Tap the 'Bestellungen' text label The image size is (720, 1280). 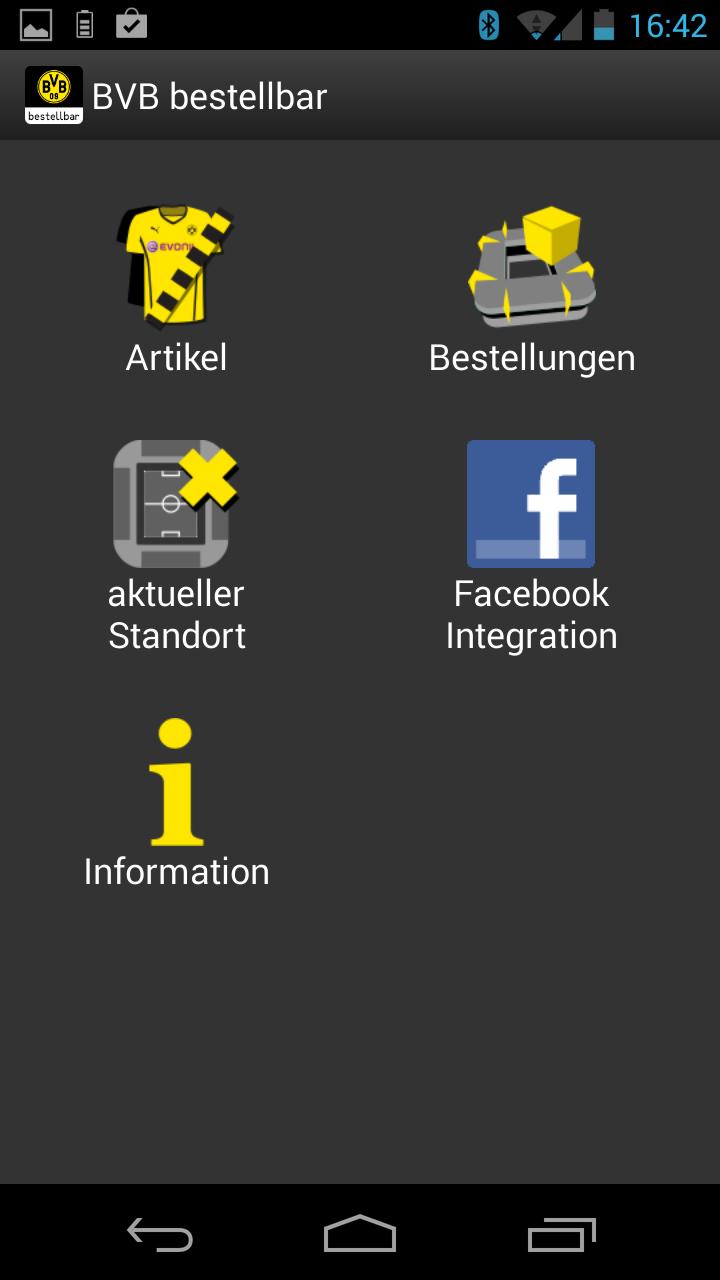(x=531, y=357)
